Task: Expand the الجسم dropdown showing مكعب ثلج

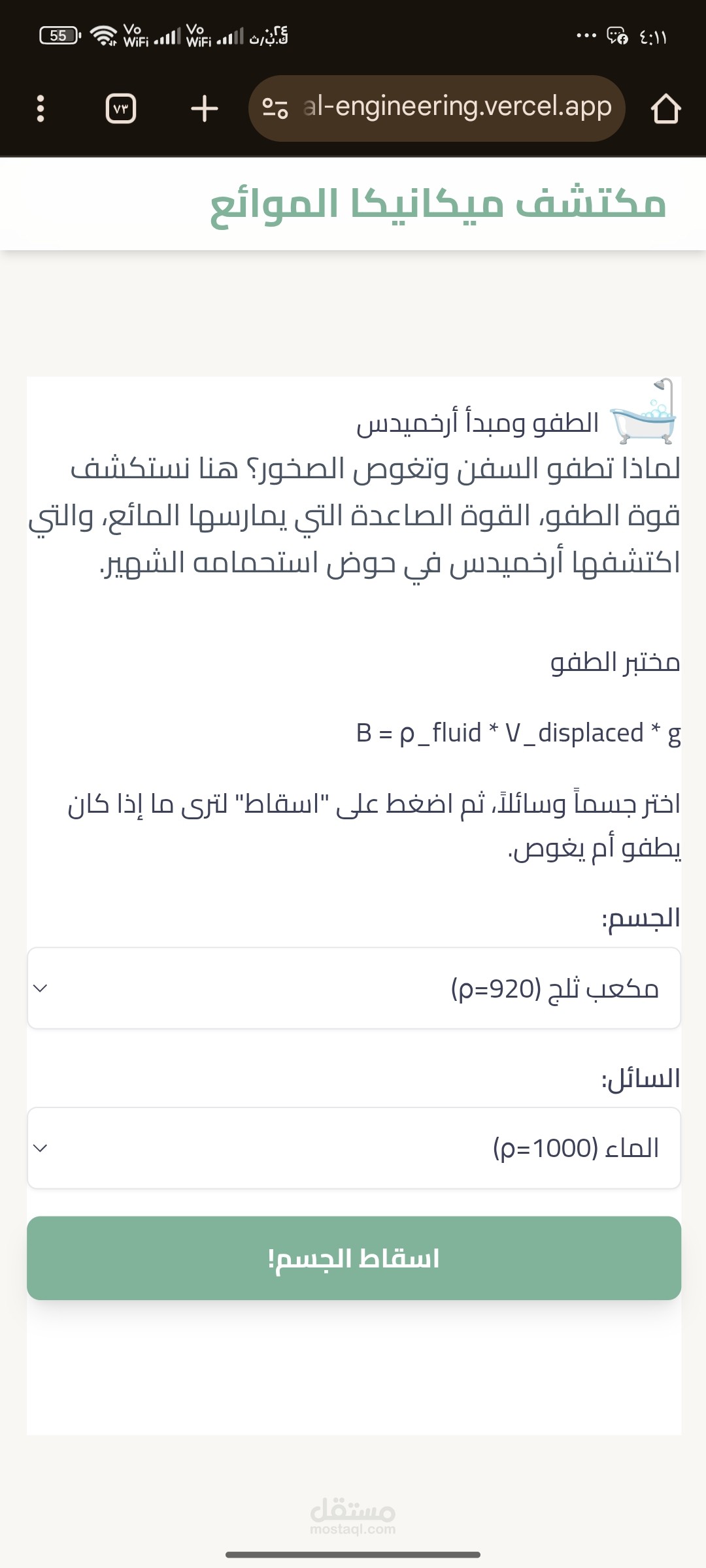Action: click(354, 988)
